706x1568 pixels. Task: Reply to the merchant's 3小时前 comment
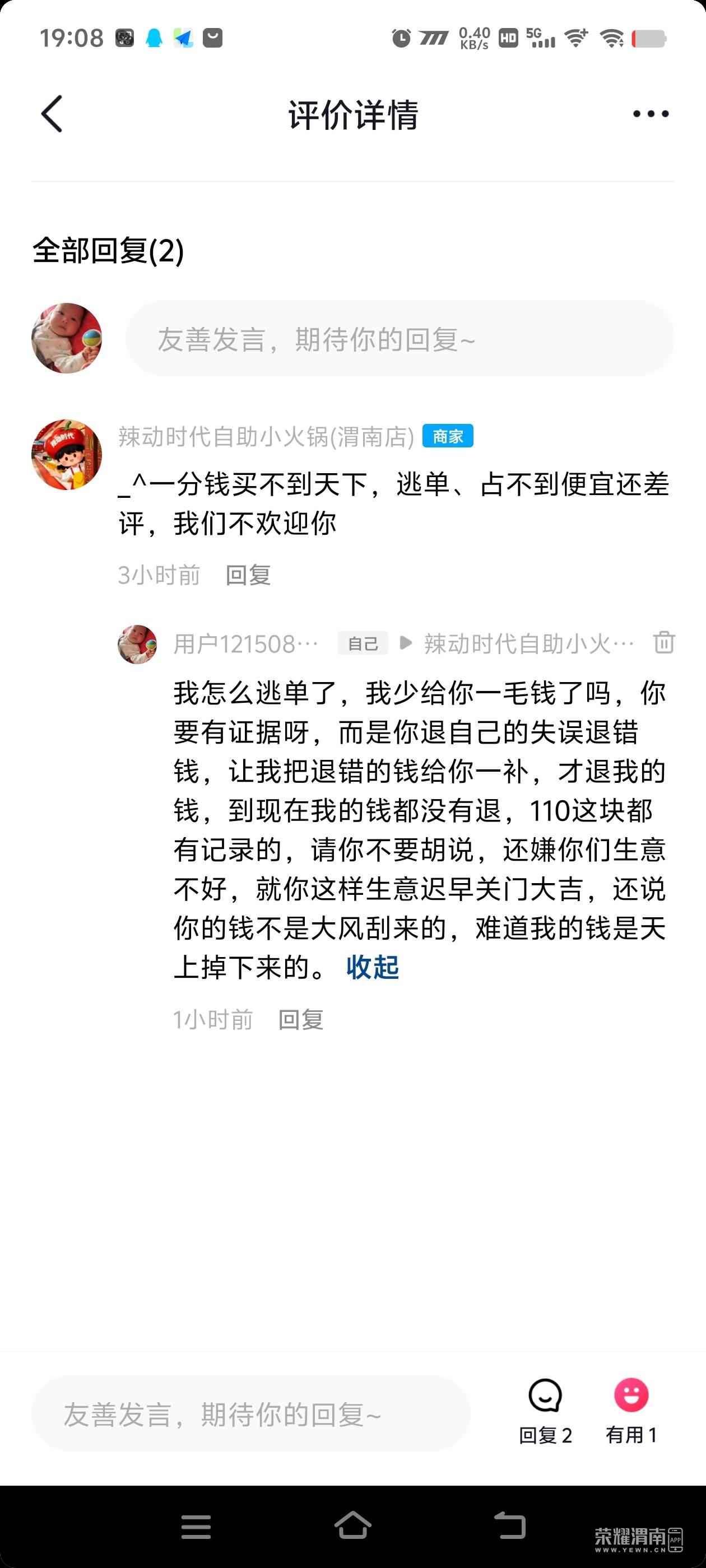(248, 575)
